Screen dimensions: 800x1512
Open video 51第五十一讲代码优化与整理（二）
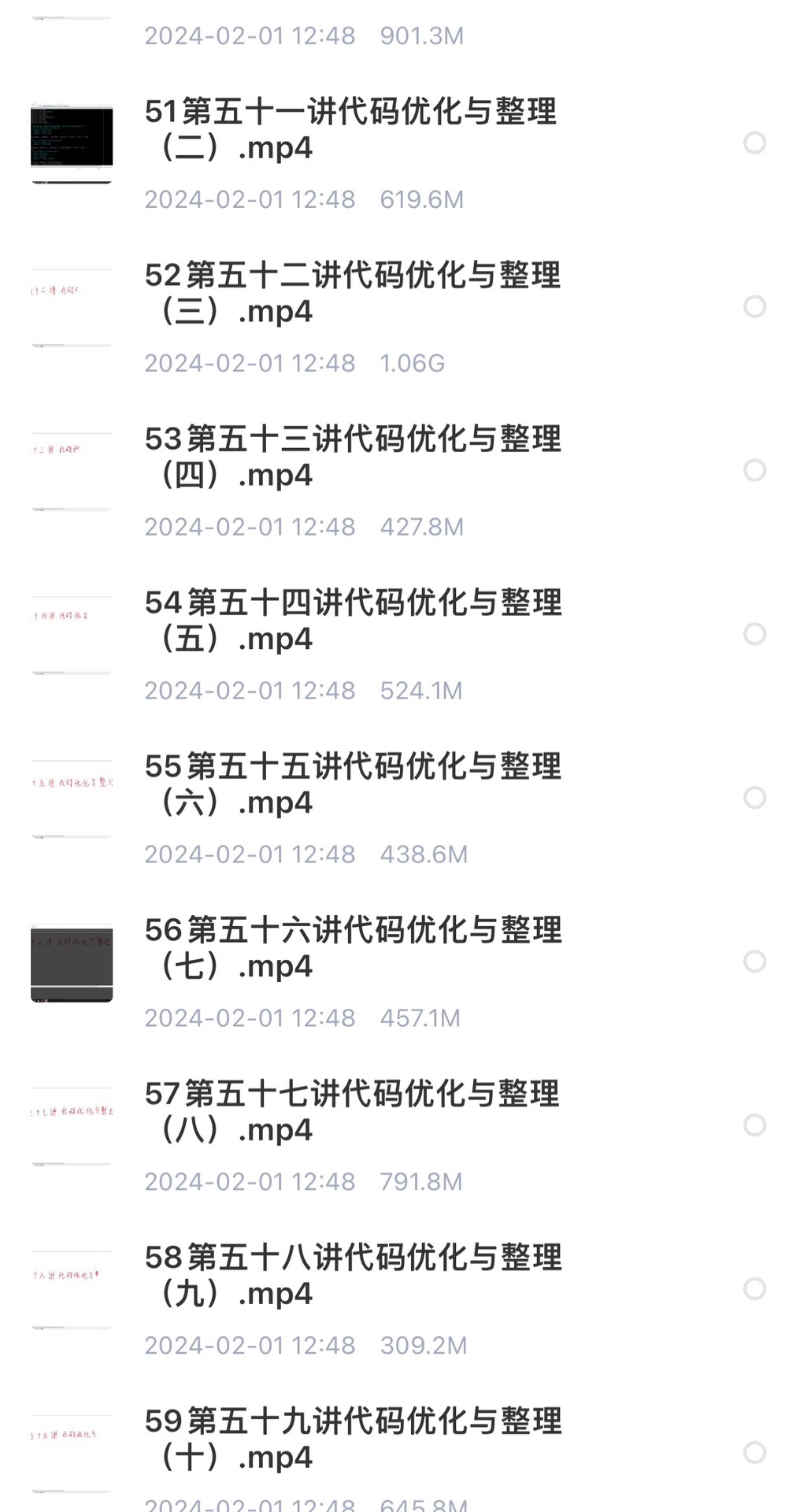coord(351,129)
